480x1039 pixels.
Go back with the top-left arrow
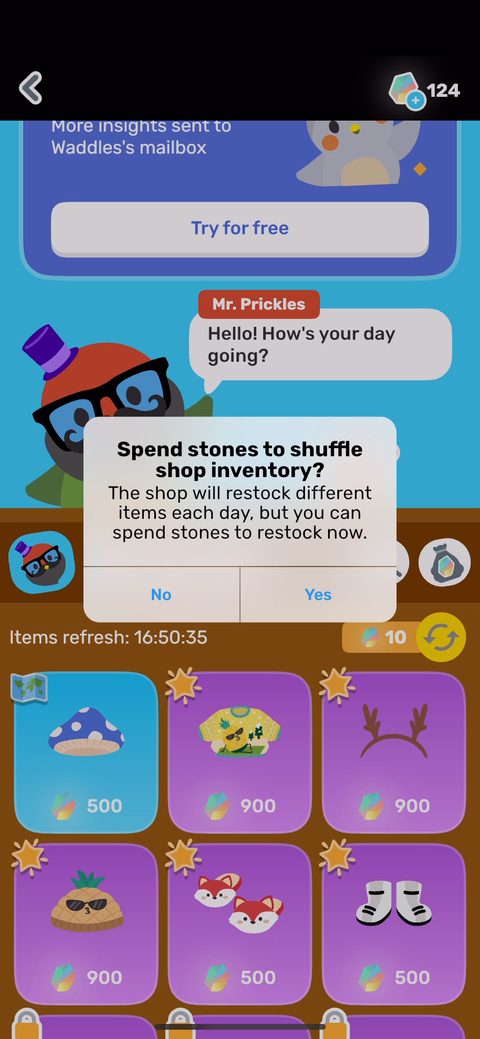click(30, 88)
